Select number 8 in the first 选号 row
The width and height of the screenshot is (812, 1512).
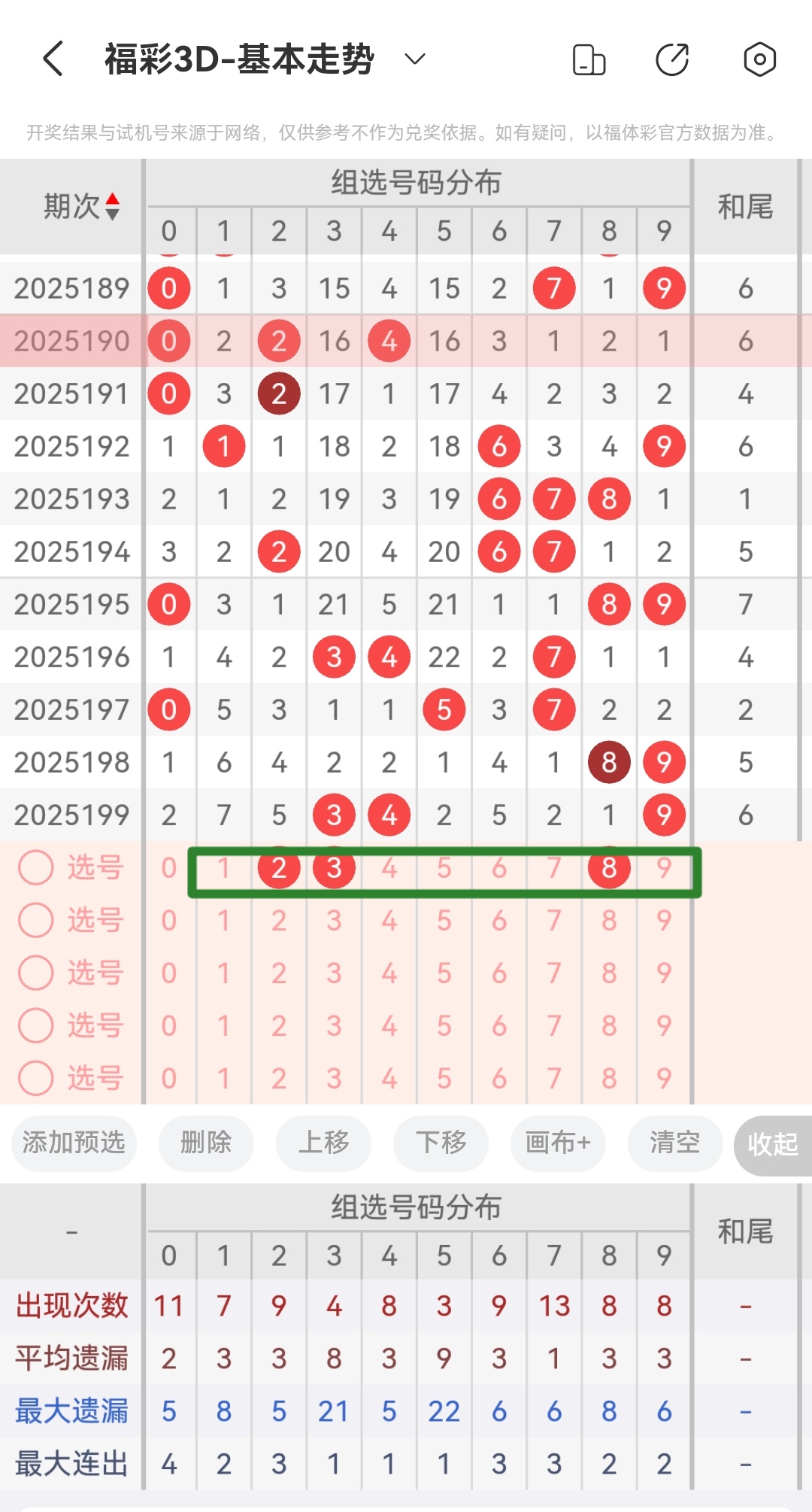pos(609,867)
